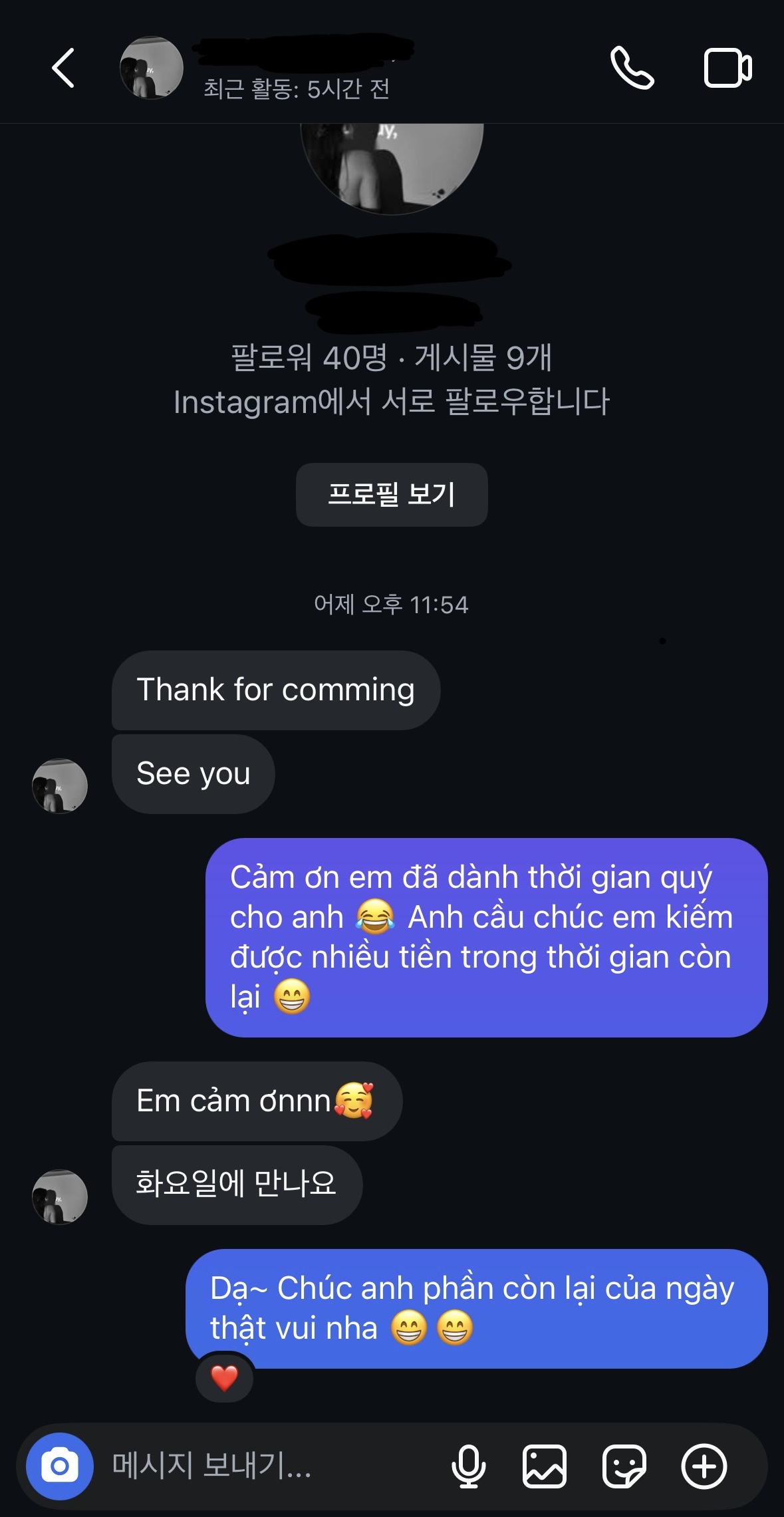Screen dimensions: 784x1517
Task: Start a video call
Action: [x=727, y=68]
